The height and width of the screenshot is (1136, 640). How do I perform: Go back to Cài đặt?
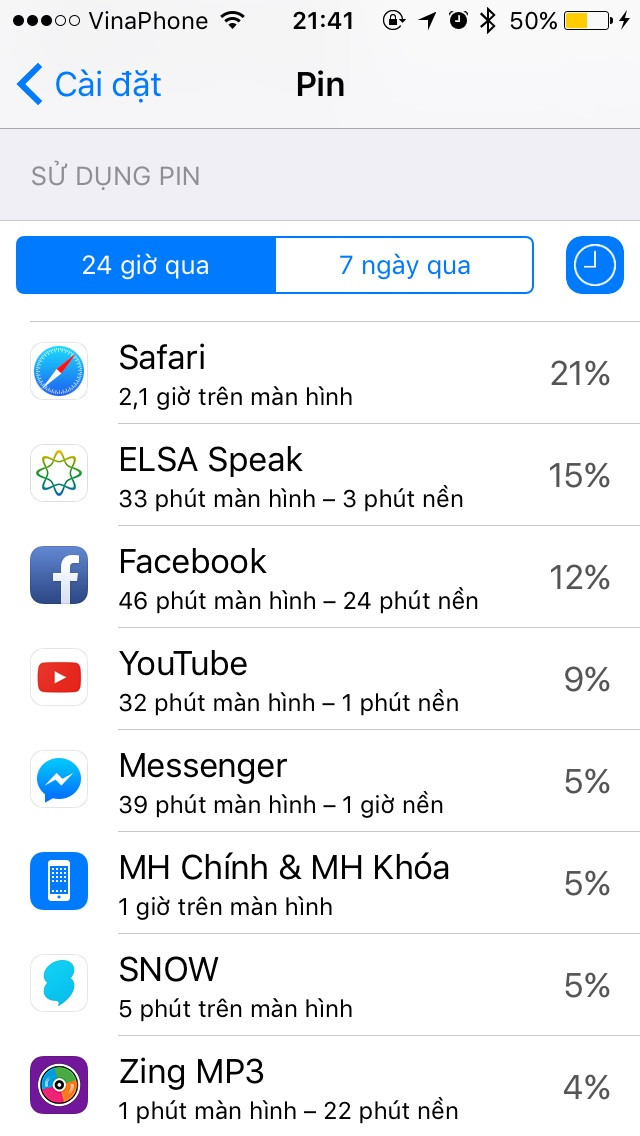click(x=88, y=84)
